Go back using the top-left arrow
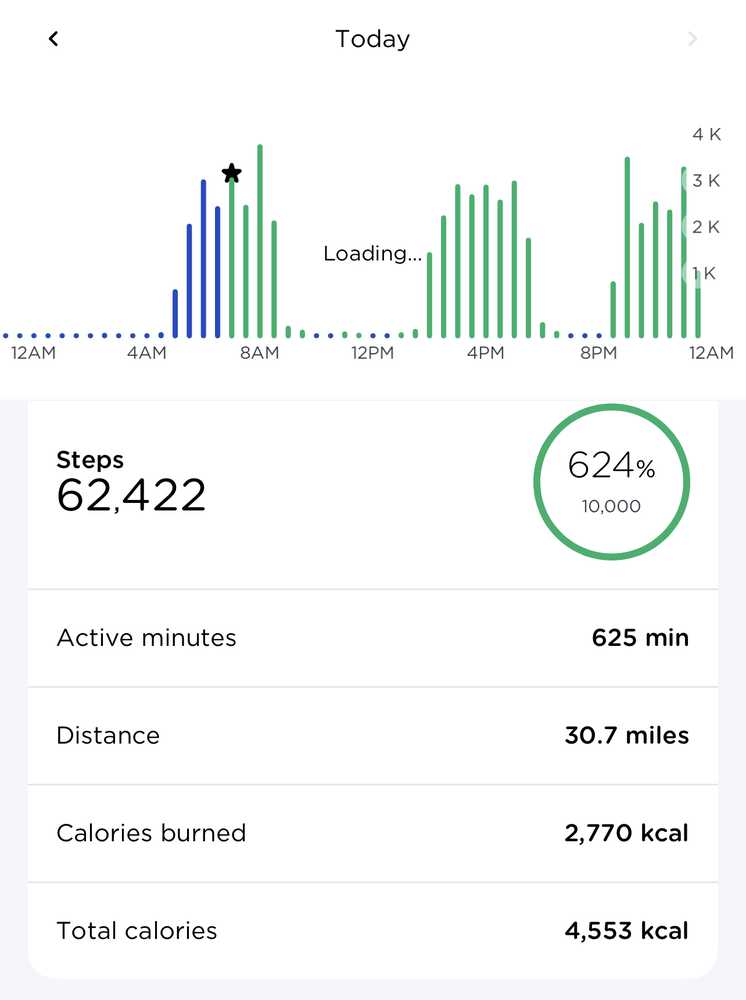This screenshot has height=1000, width=746. [54, 39]
